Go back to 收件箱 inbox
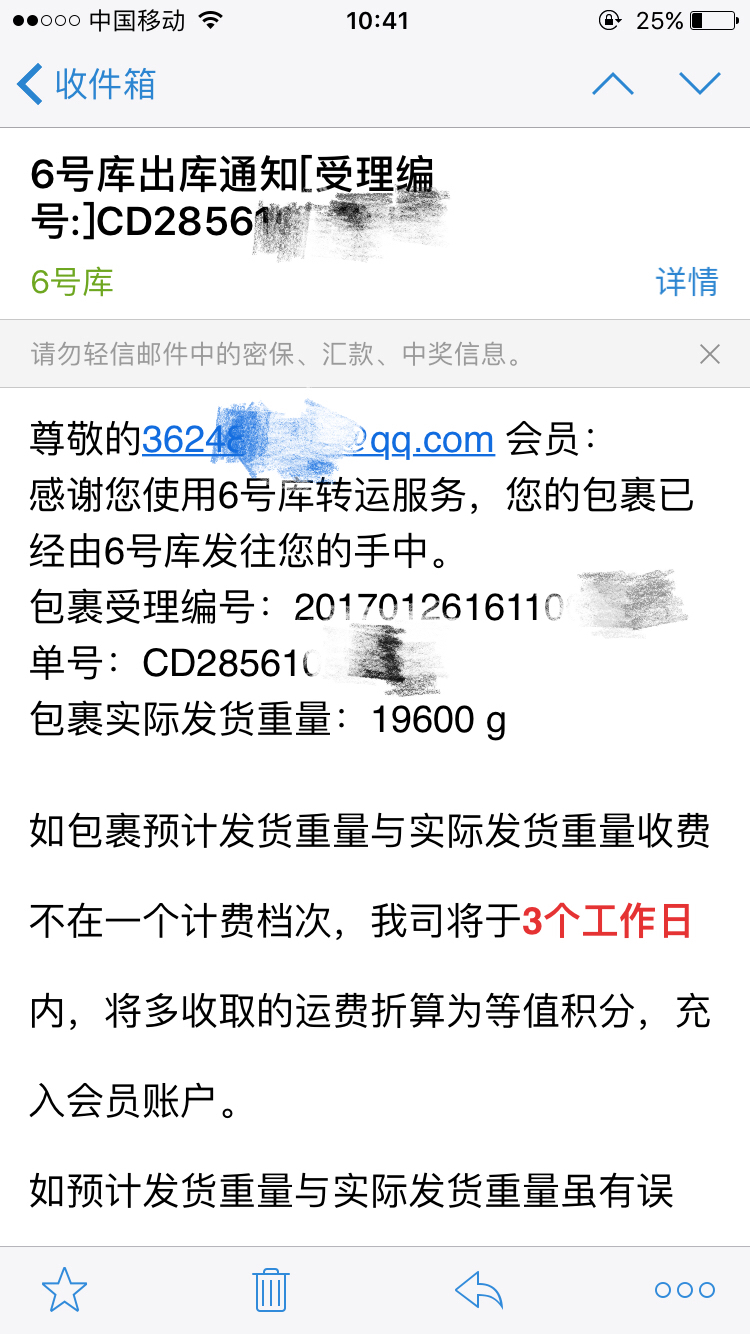Viewport: 750px width, 1334px height. [x=87, y=84]
